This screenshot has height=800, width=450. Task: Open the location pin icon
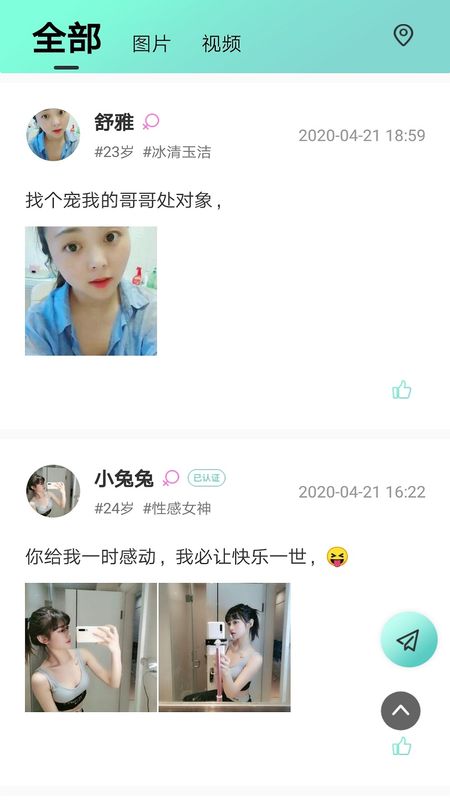click(403, 35)
